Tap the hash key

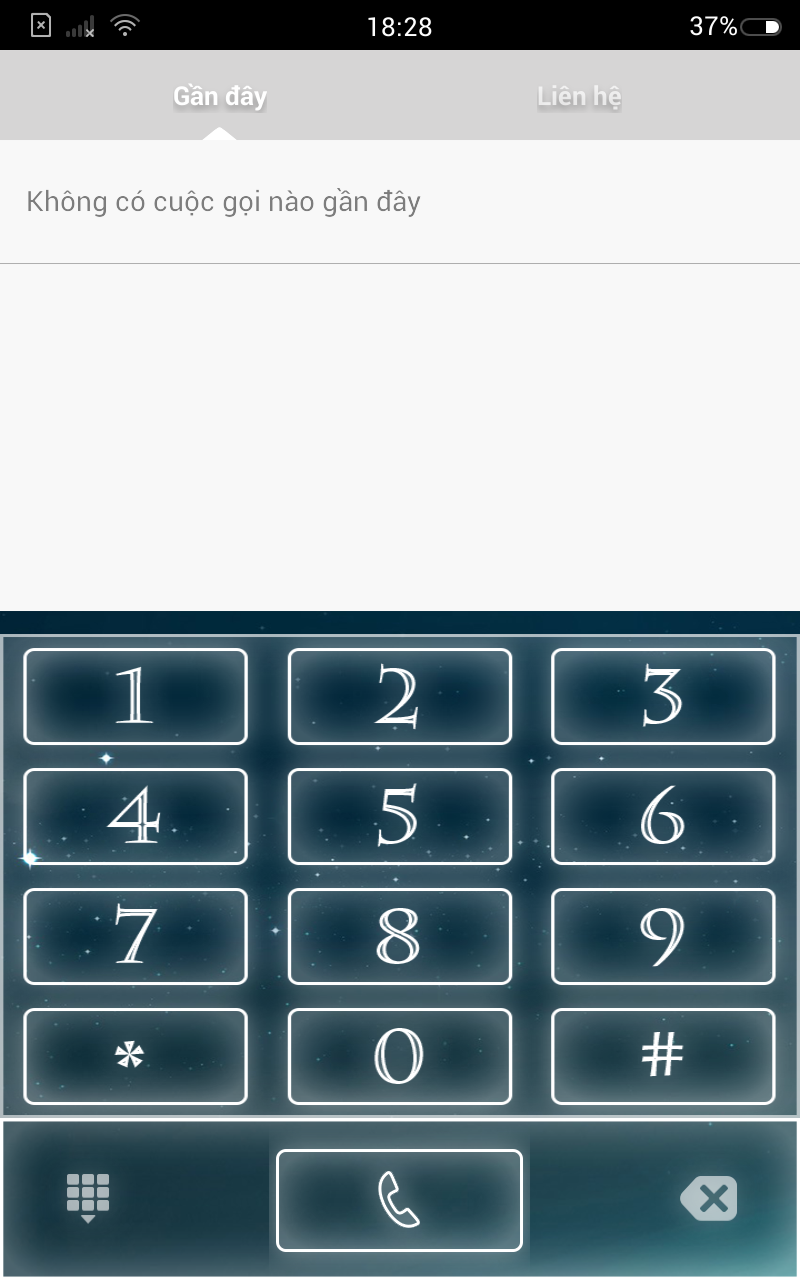tap(663, 1056)
